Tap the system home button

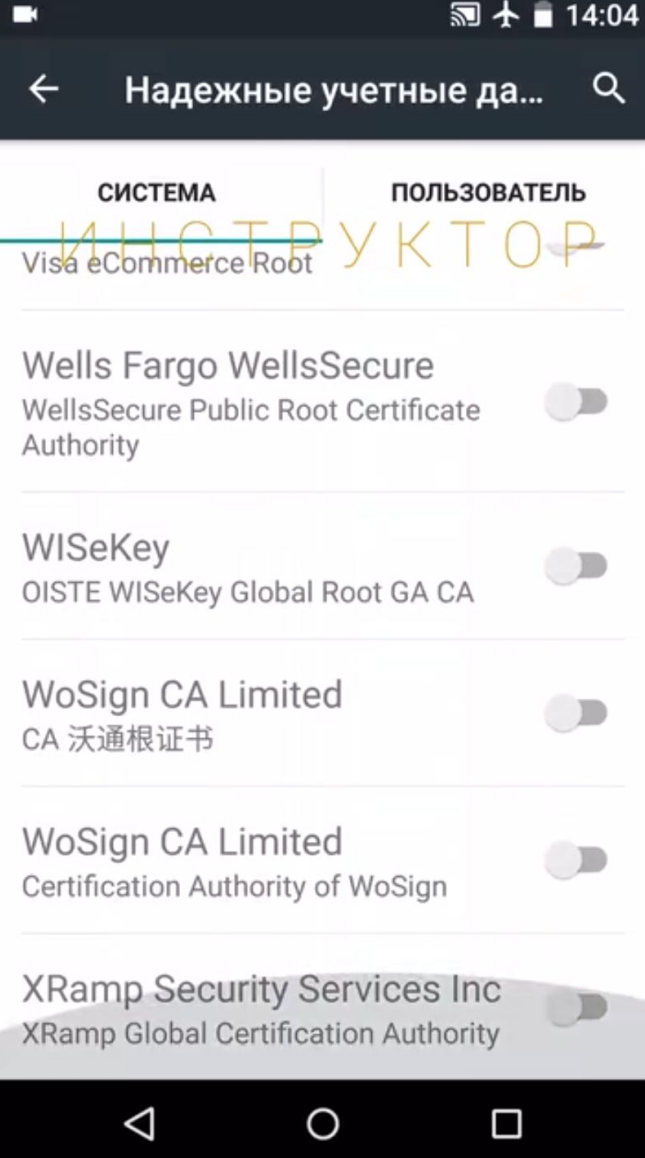tap(322, 1123)
